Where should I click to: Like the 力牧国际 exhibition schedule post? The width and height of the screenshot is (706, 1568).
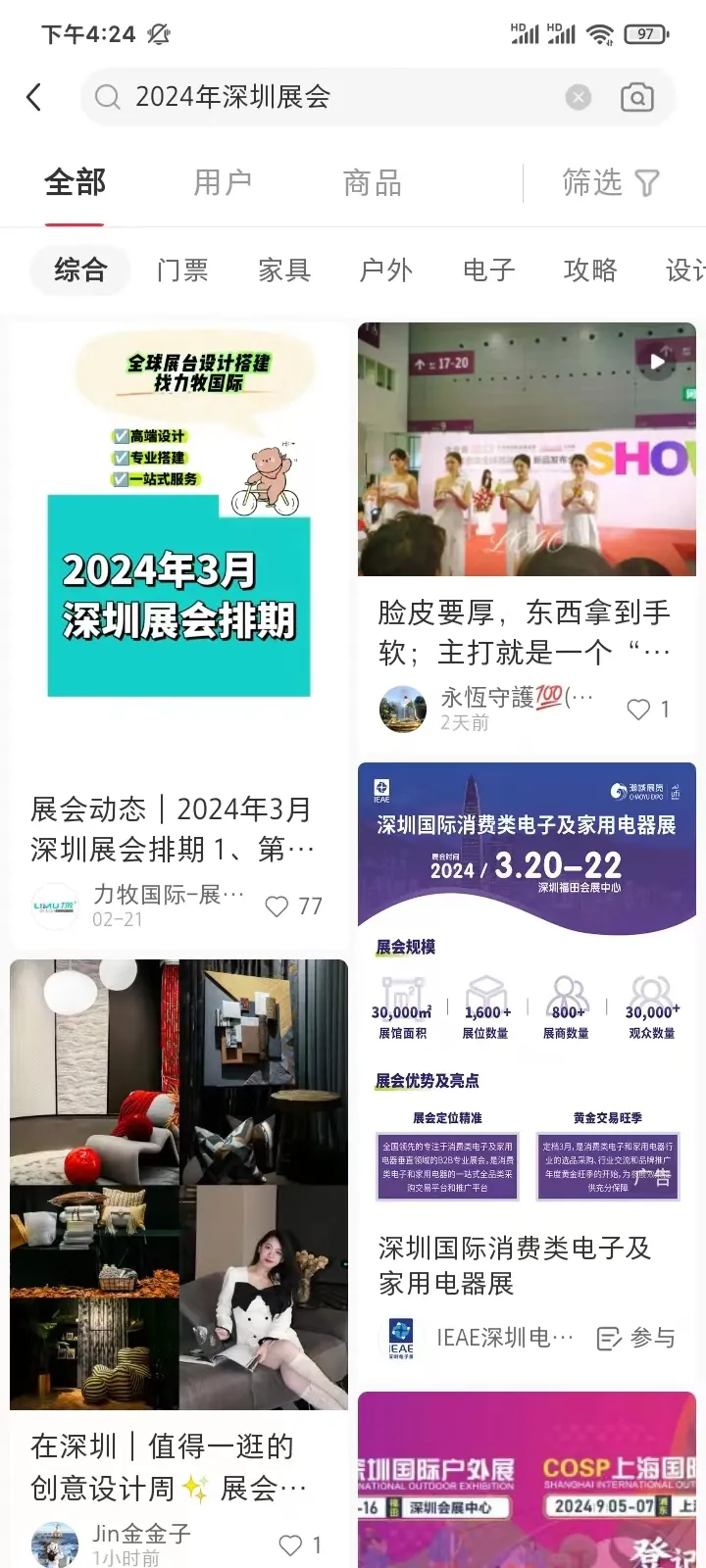pyautogui.click(x=277, y=906)
